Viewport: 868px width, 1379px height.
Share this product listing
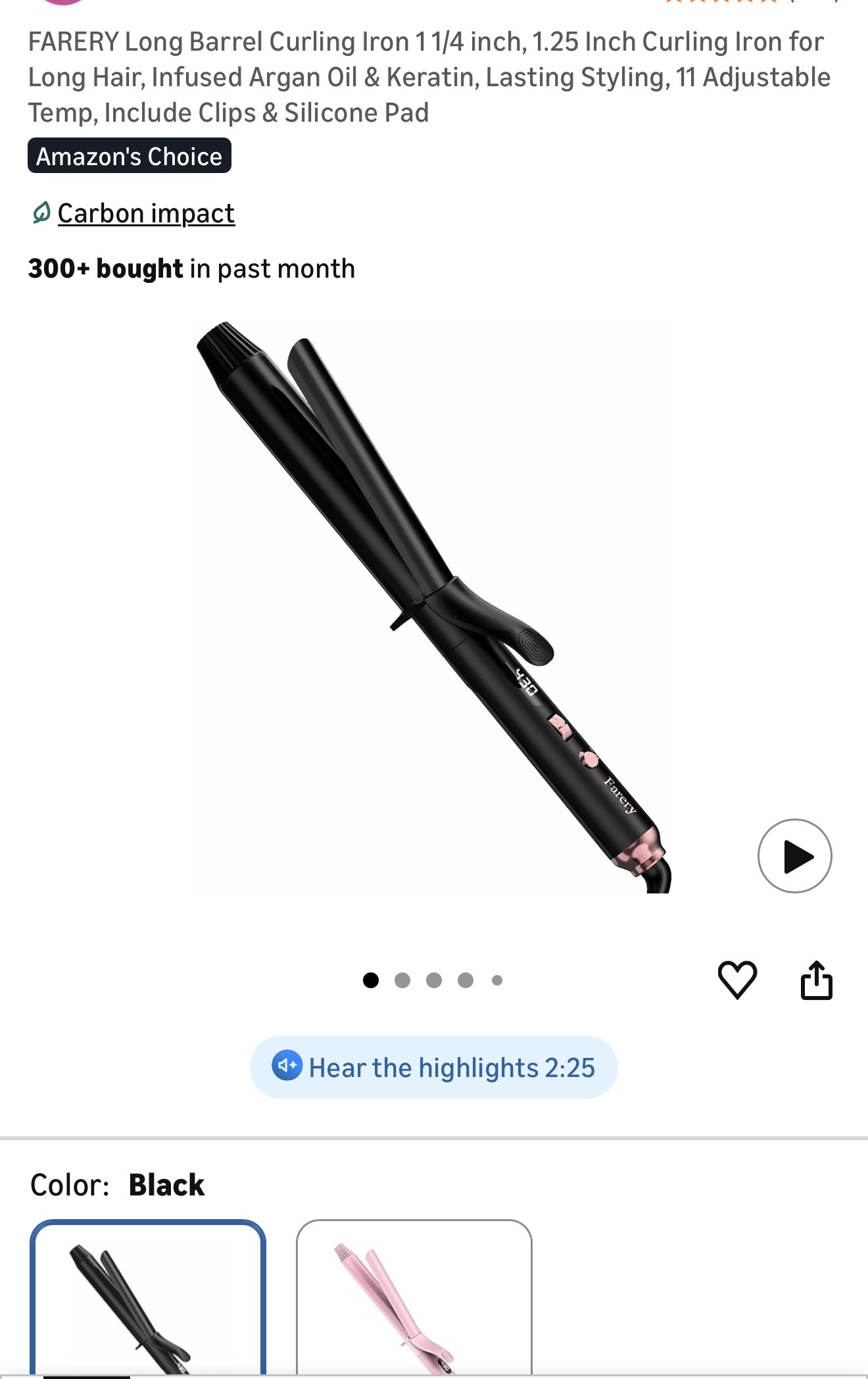(816, 980)
